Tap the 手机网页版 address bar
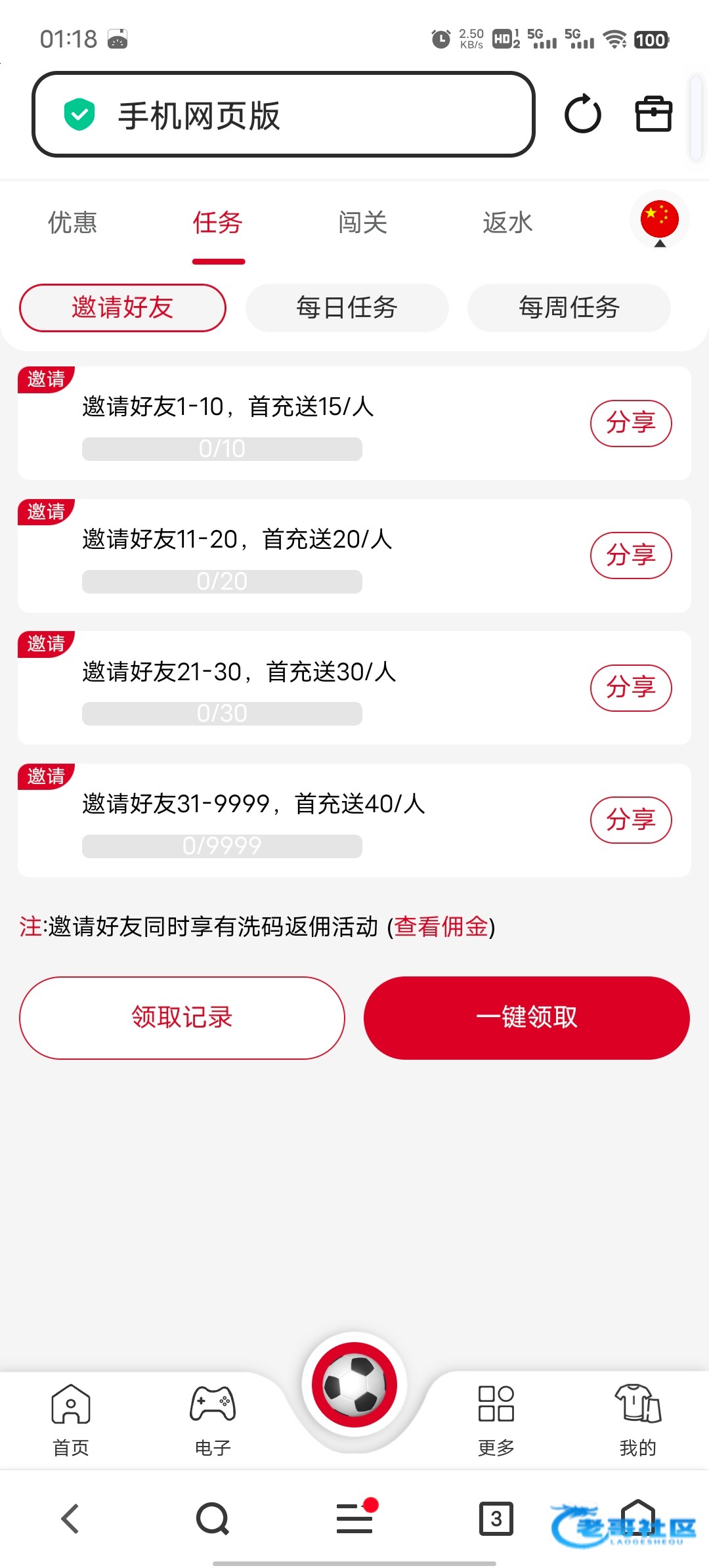 [284, 114]
